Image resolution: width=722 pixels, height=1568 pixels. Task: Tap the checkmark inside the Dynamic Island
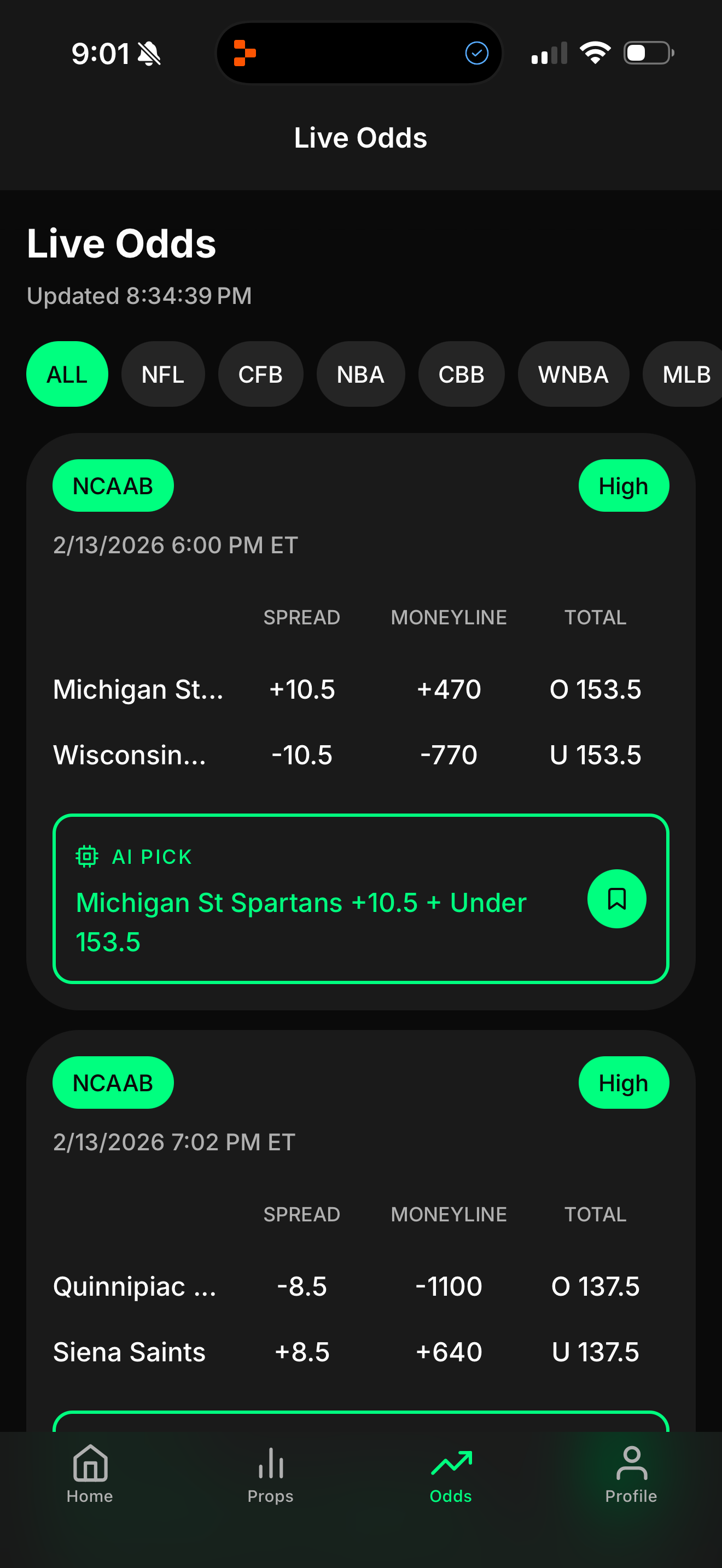[x=478, y=53]
